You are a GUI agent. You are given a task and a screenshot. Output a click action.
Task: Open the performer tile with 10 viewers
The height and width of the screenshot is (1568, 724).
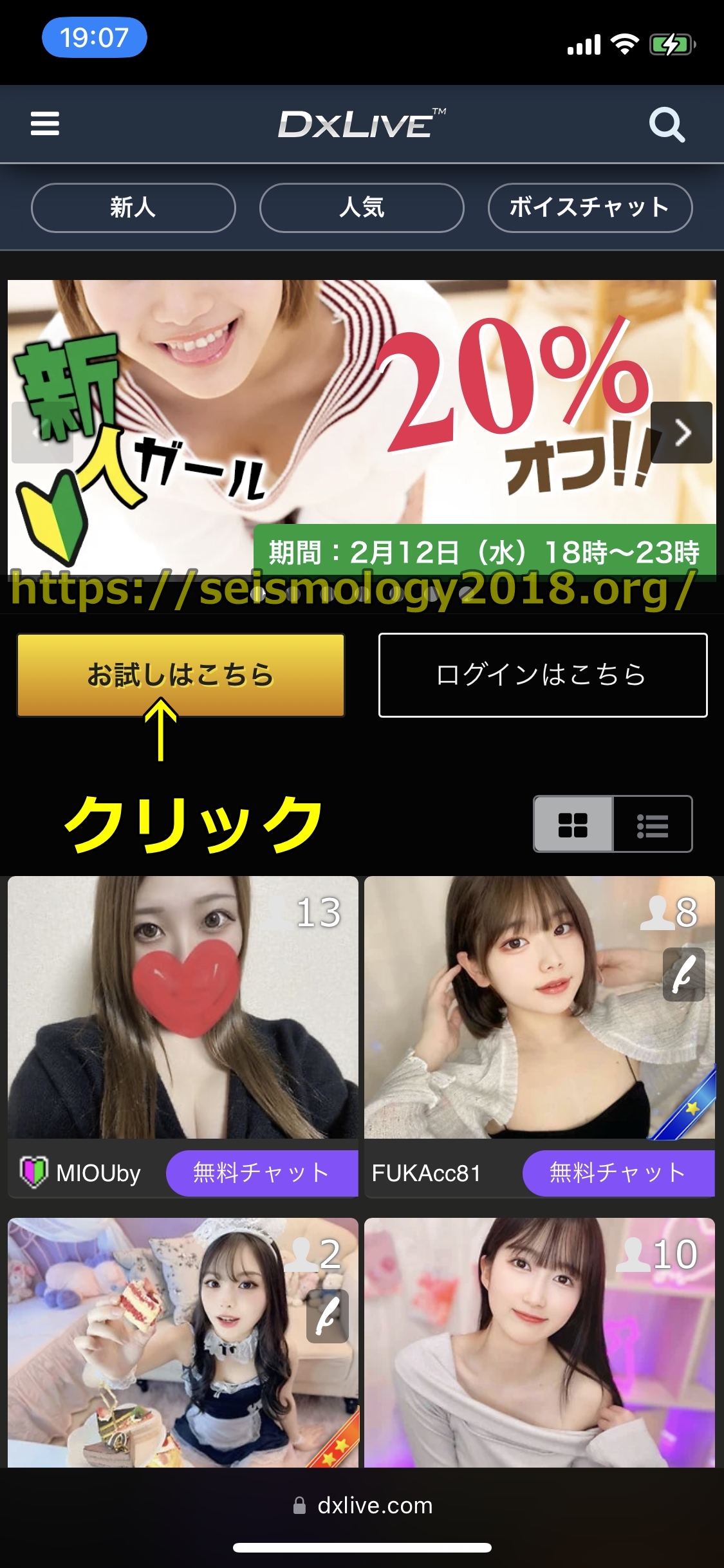click(539, 1342)
